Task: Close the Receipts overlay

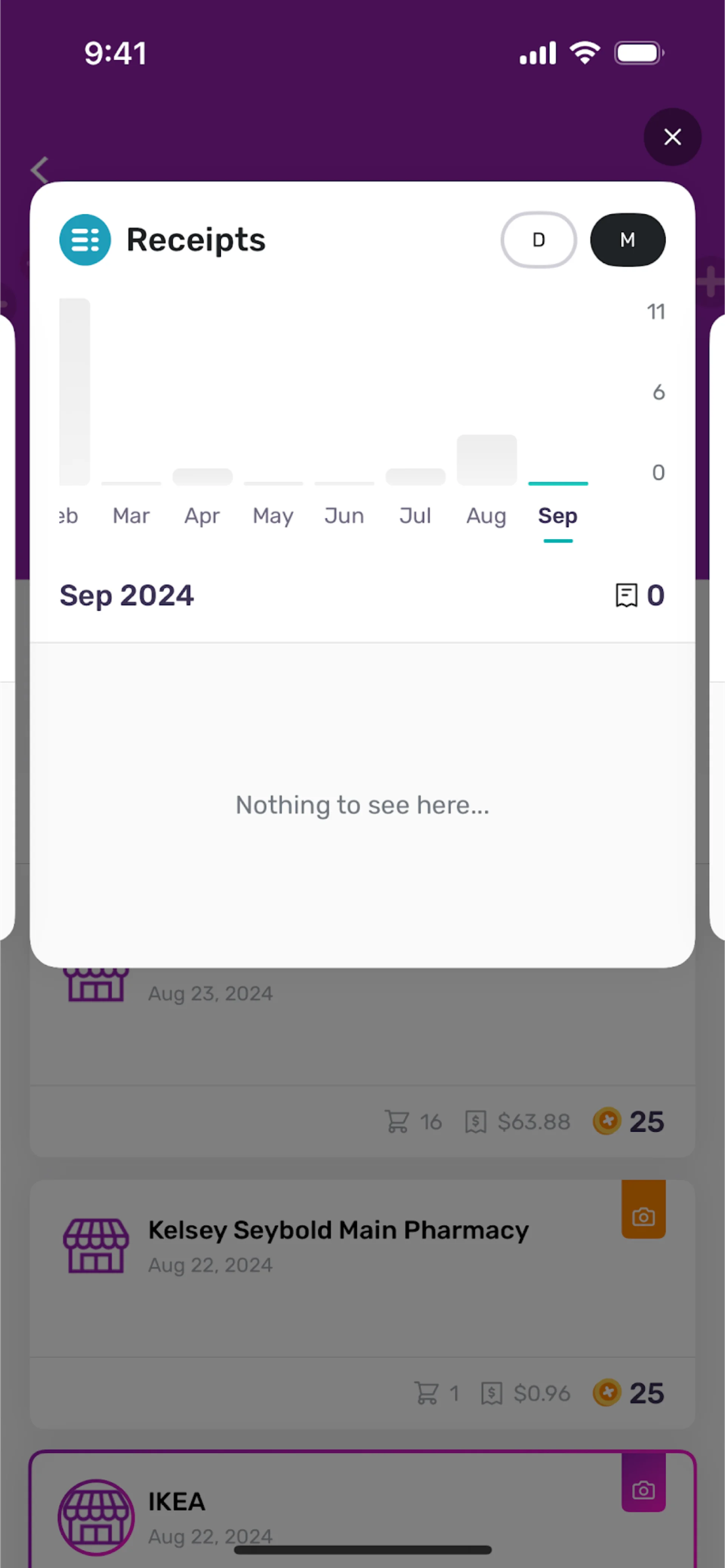Action: pyautogui.click(x=672, y=137)
